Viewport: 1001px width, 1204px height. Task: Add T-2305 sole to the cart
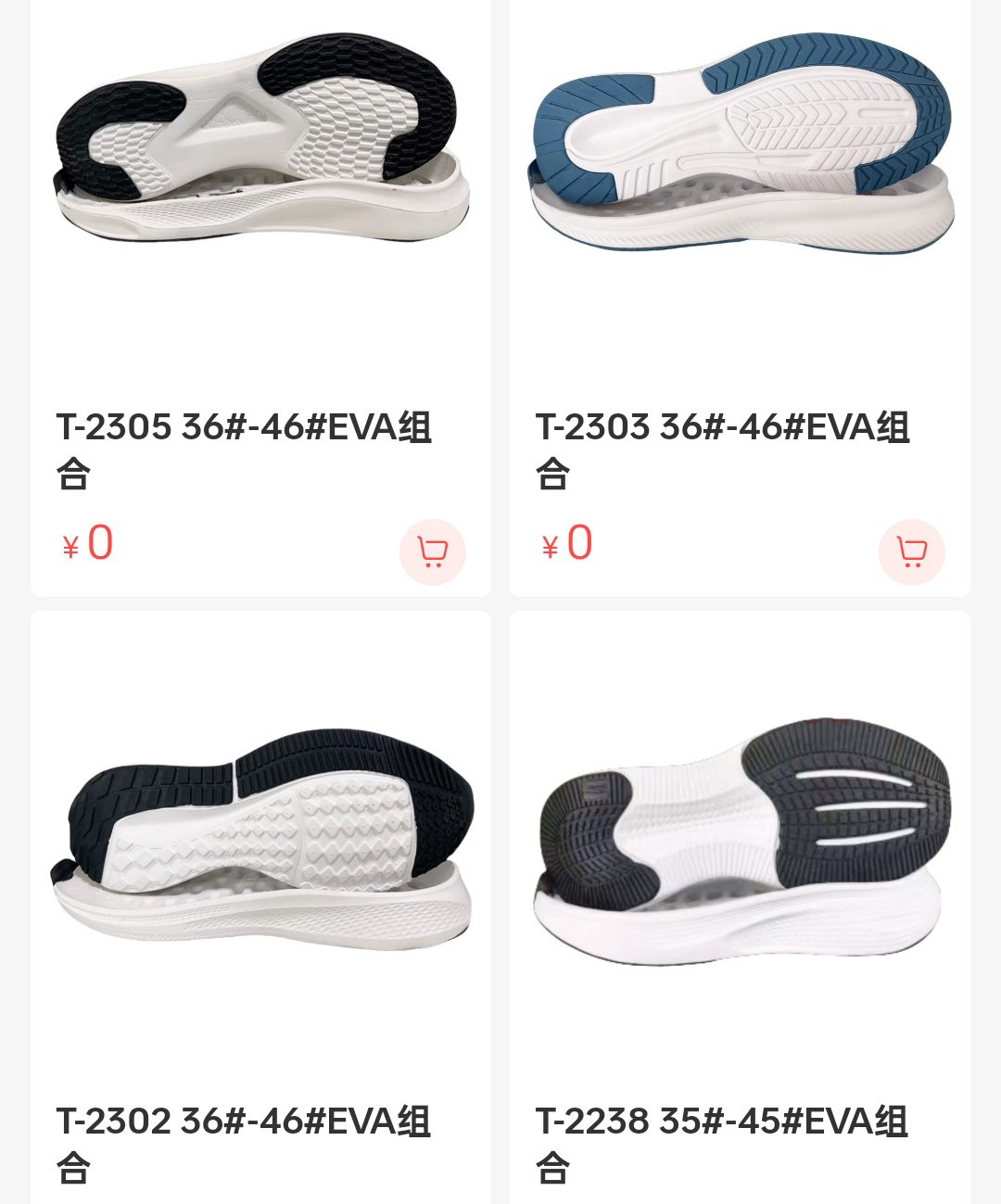tap(432, 552)
